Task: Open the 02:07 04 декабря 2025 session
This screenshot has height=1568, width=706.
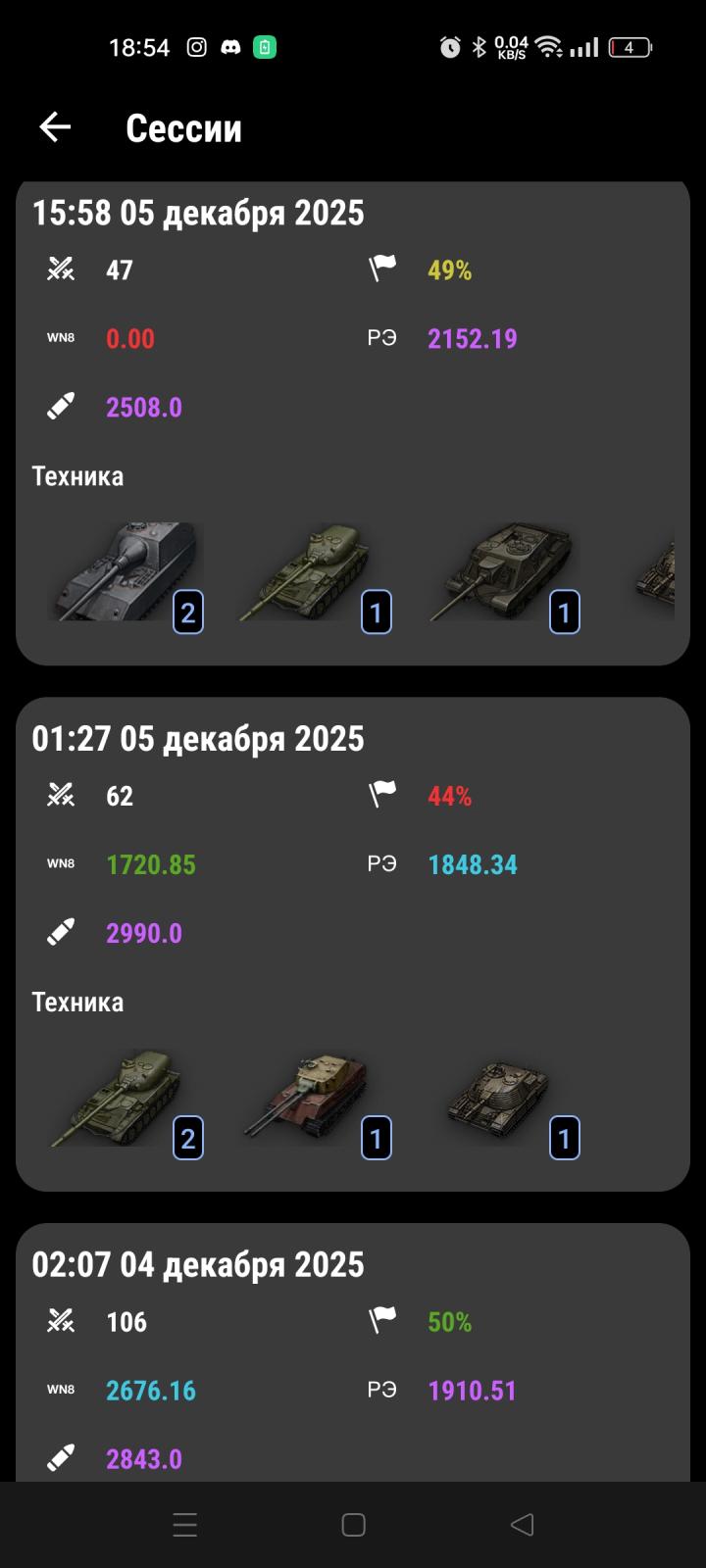Action: (197, 1265)
